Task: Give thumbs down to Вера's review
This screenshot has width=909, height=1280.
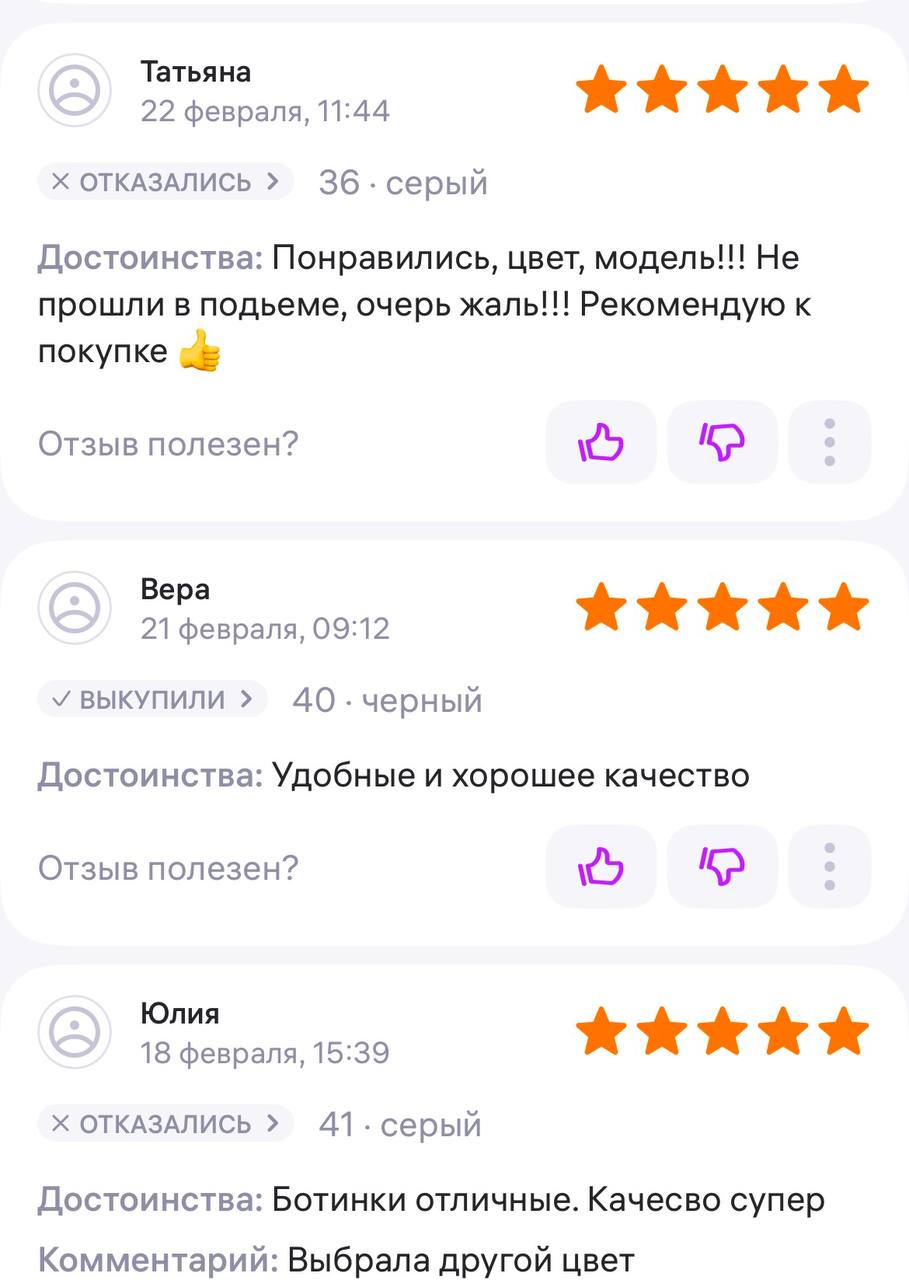Action: [x=722, y=866]
